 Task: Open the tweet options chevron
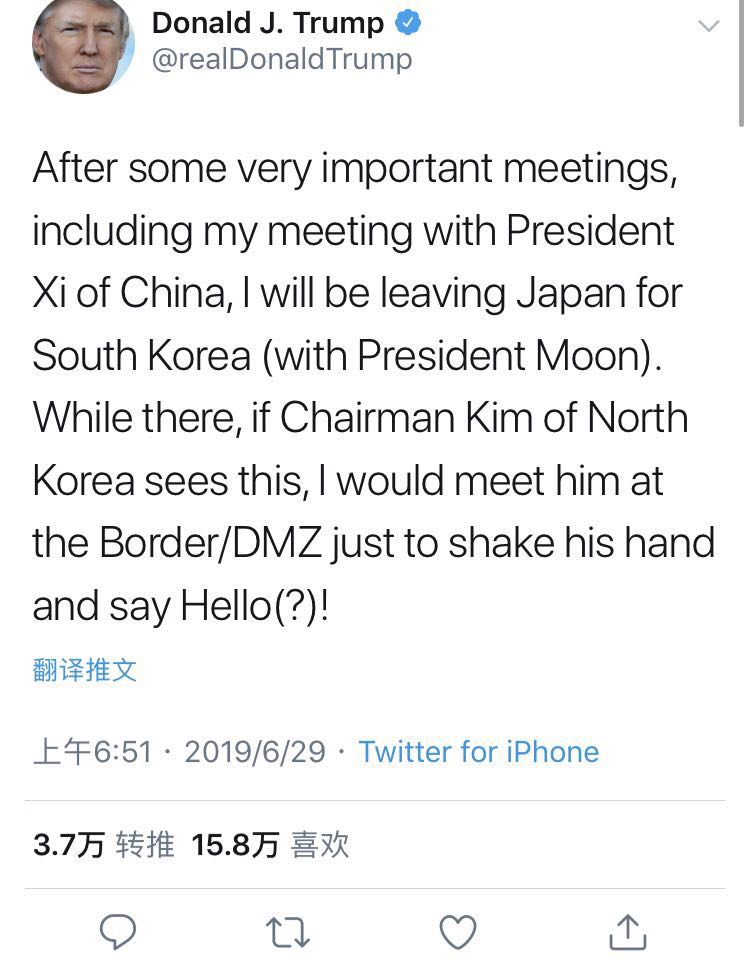pyautogui.click(x=708, y=26)
